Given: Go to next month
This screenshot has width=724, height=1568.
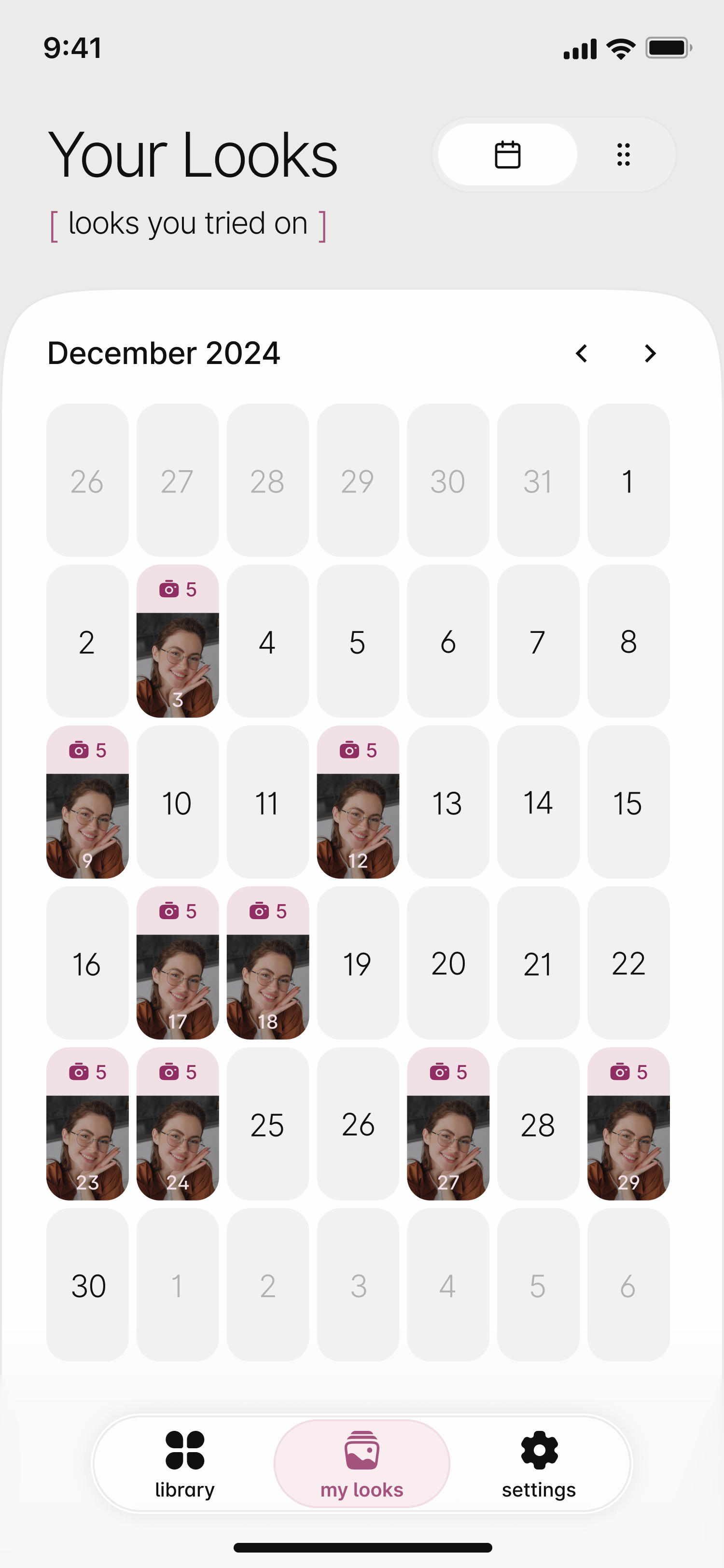Looking at the screenshot, I should point(650,353).
